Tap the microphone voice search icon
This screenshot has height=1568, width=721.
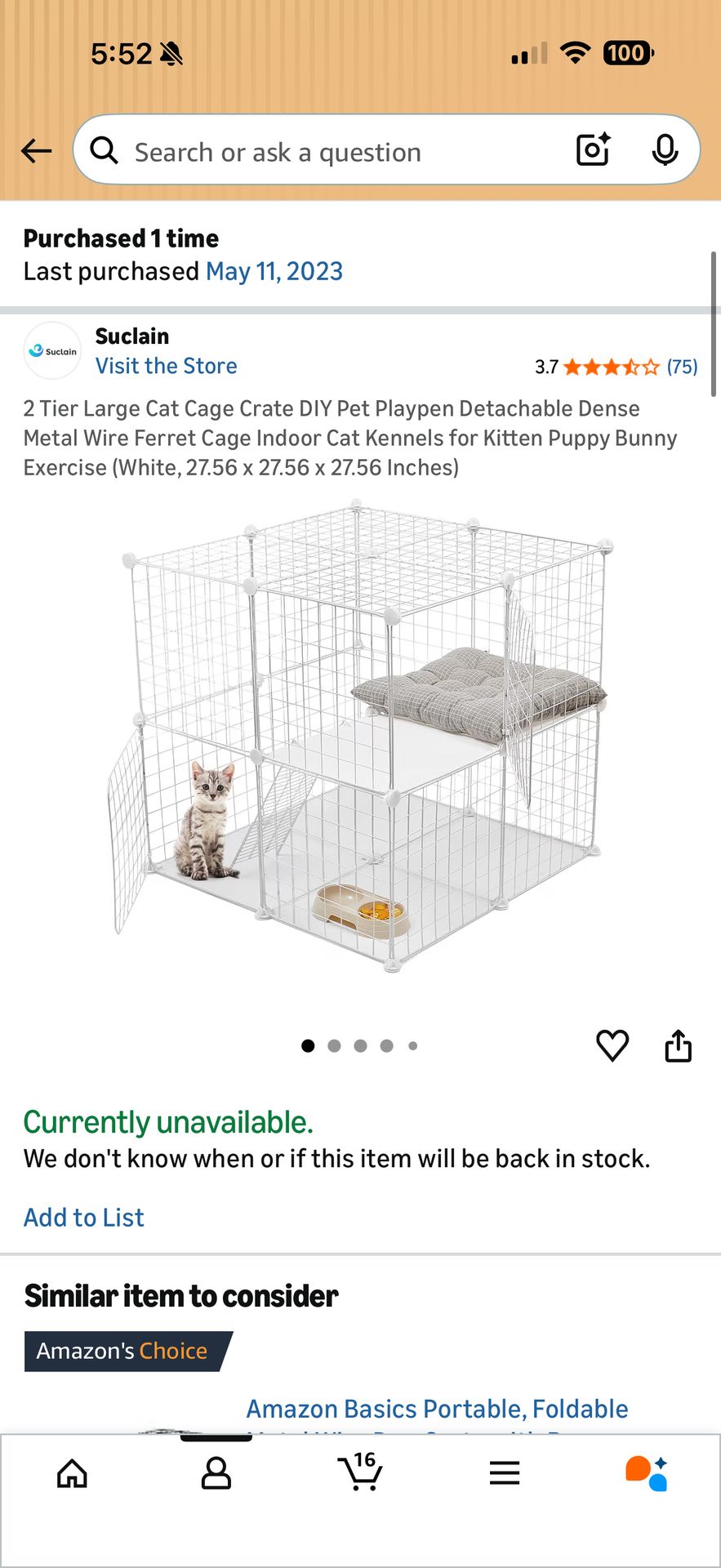(x=666, y=149)
